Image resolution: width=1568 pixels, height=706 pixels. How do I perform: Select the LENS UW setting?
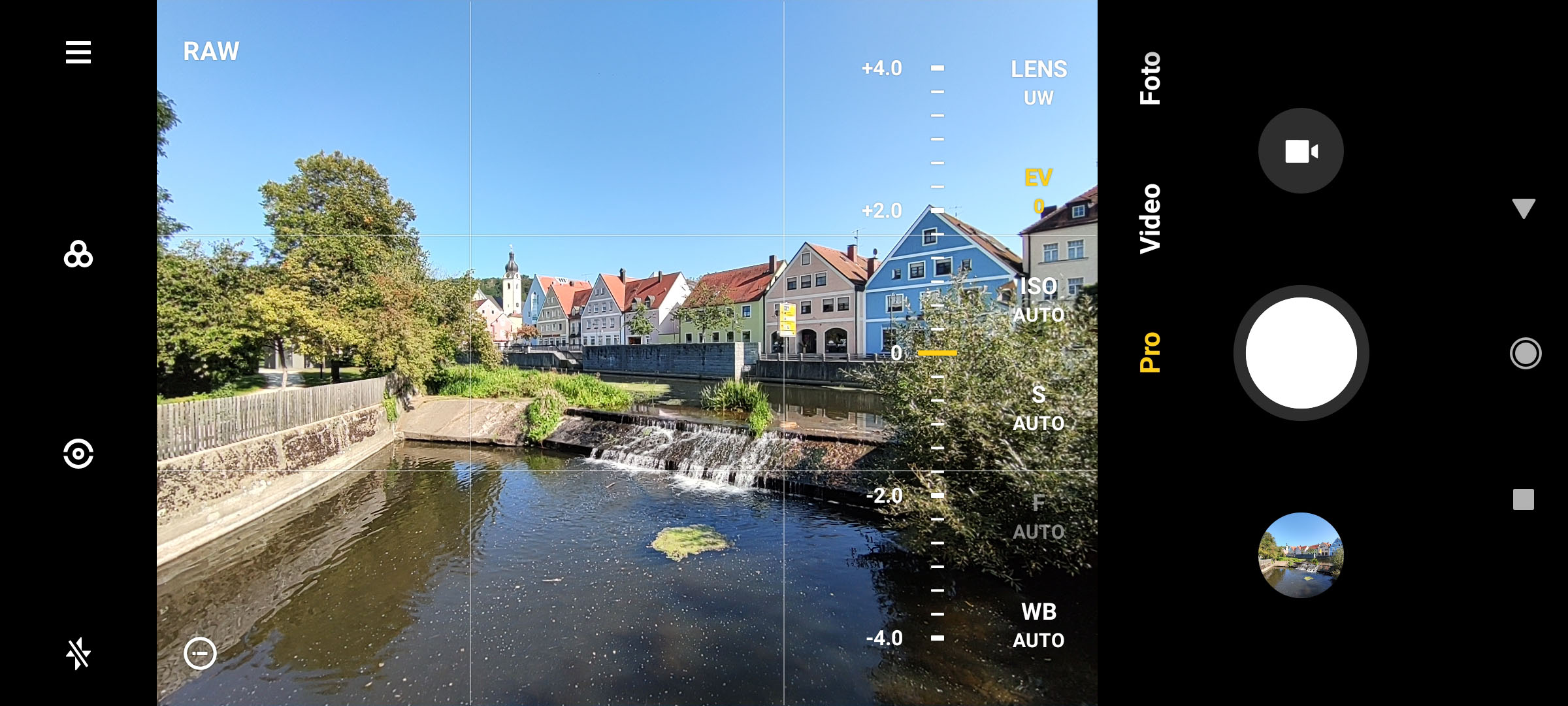[1038, 82]
